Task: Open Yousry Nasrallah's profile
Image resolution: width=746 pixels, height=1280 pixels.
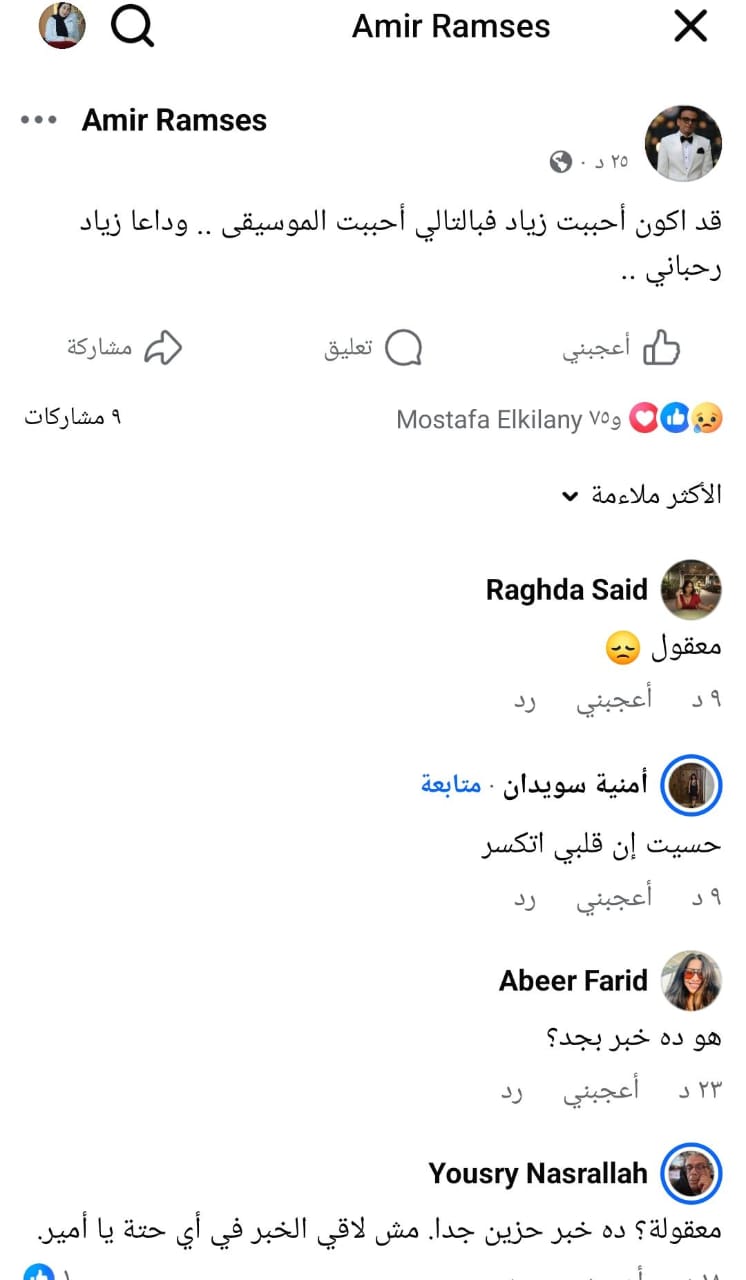Action: point(538,1173)
